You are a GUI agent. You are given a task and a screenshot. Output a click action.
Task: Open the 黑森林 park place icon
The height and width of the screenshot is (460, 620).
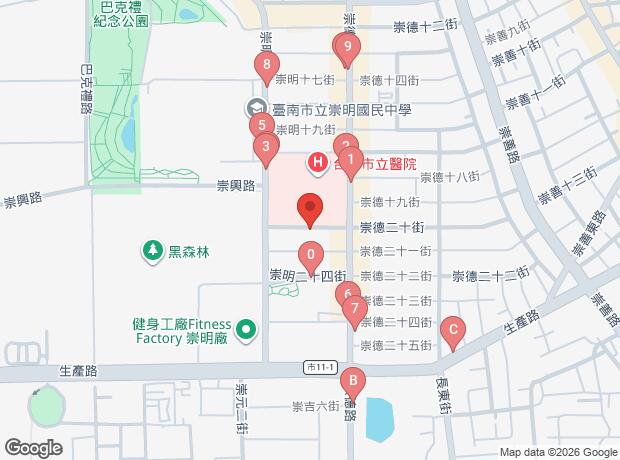[x=153, y=248]
